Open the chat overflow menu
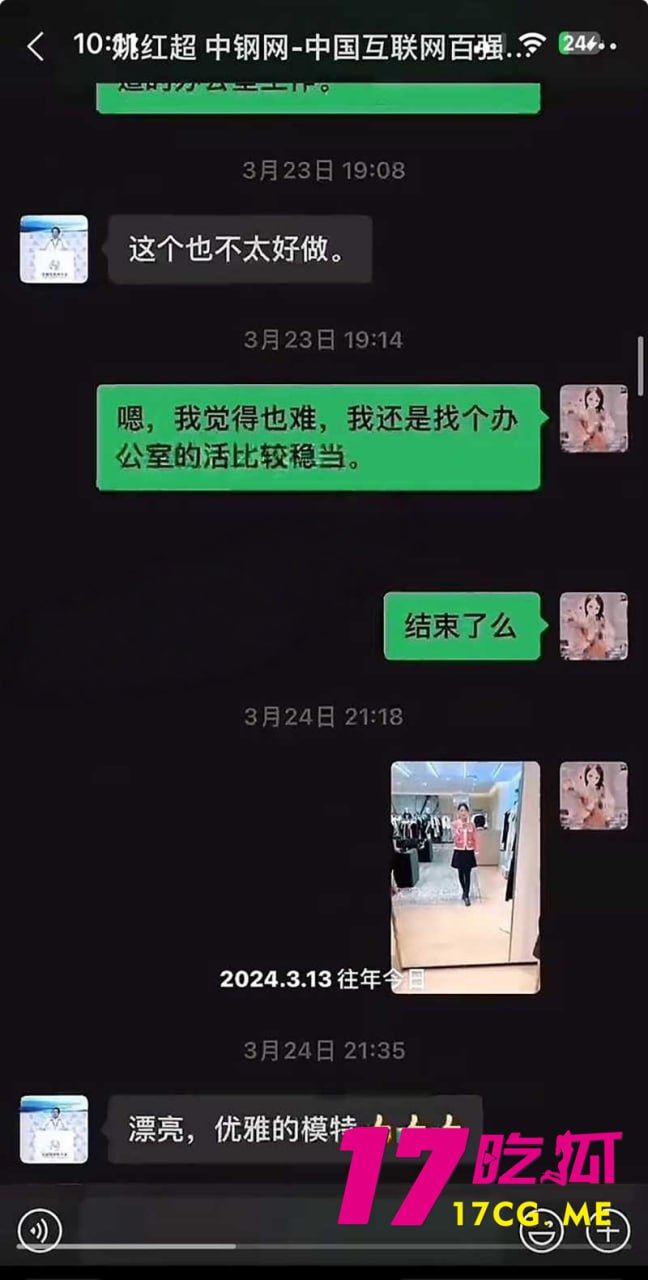648x1280 pixels. (610, 46)
